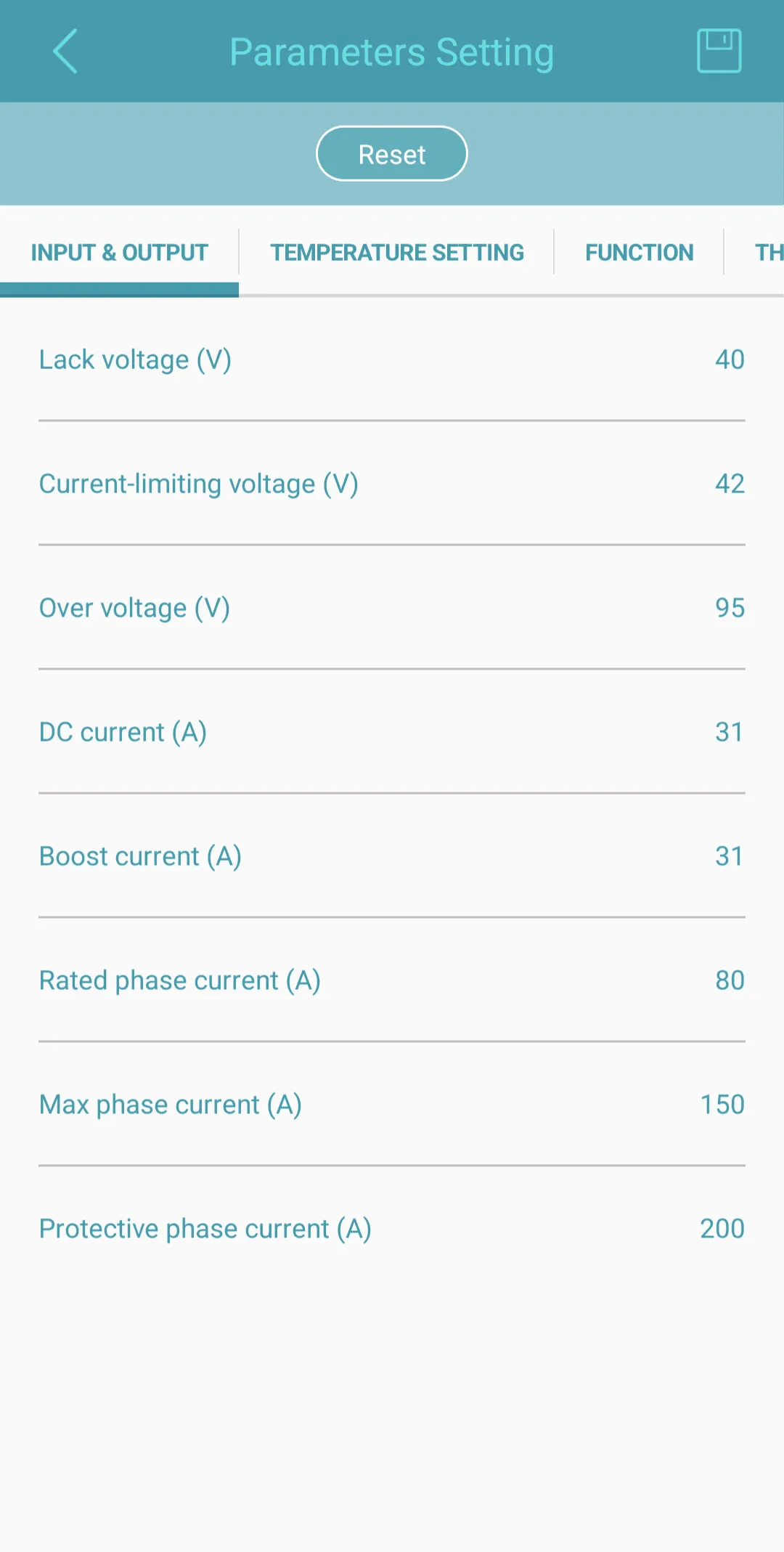Switch to the Temperature Setting tab
The height and width of the screenshot is (1552, 784).
397,253
